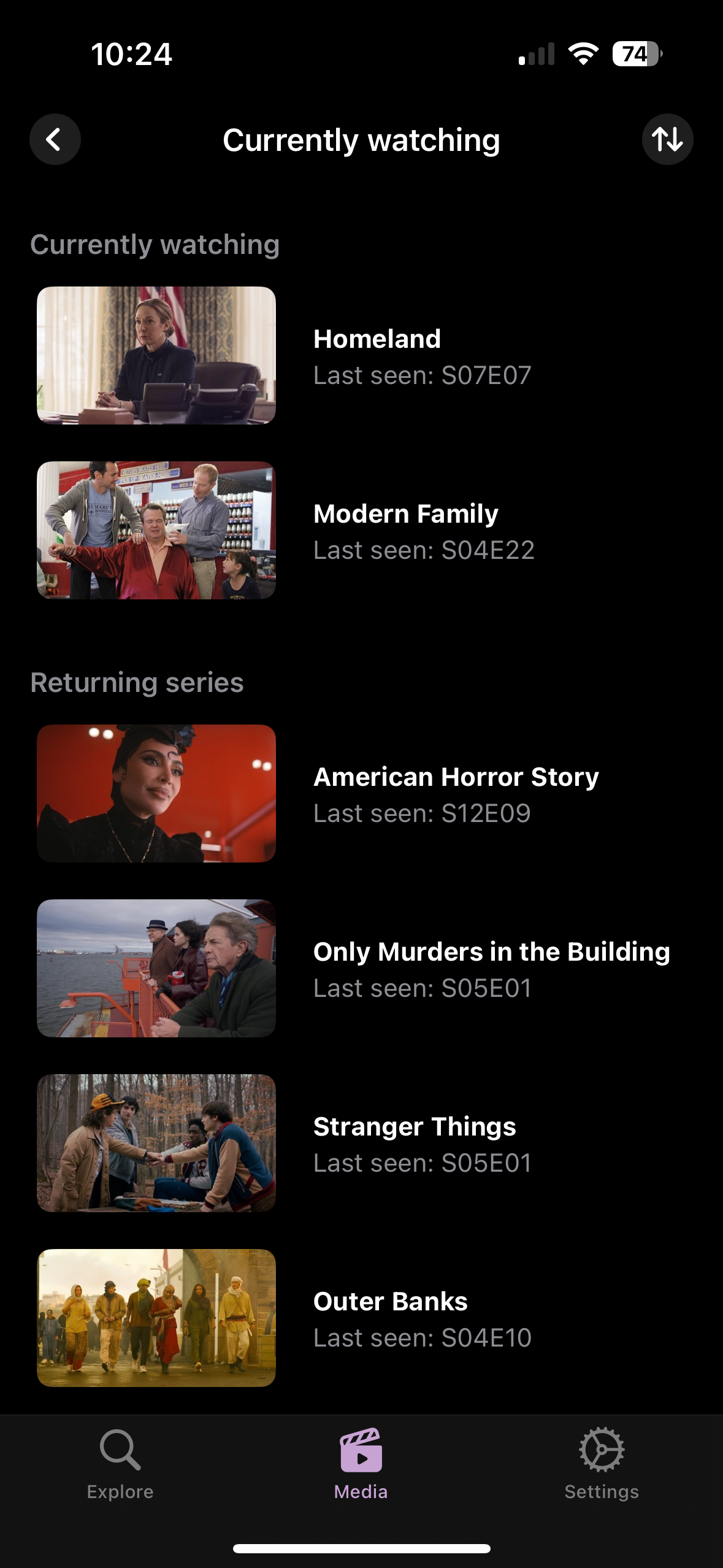723x1568 pixels.
Task: Switch to the Explore tab
Action: tap(120, 1465)
